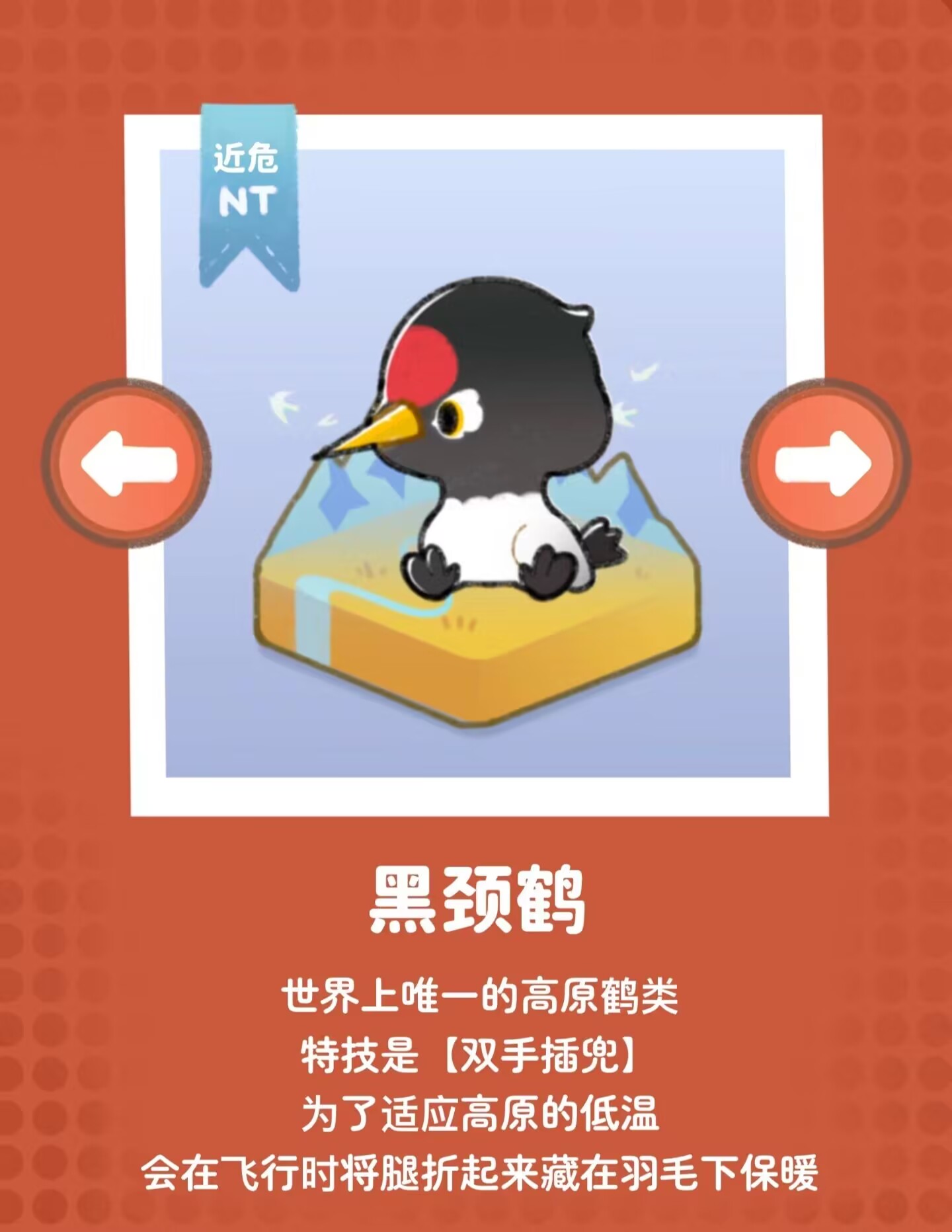Image resolution: width=952 pixels, height=1232 pixels.
Task: Go to the next animal card
Action: pyautogui.click(x=824, y=463)
